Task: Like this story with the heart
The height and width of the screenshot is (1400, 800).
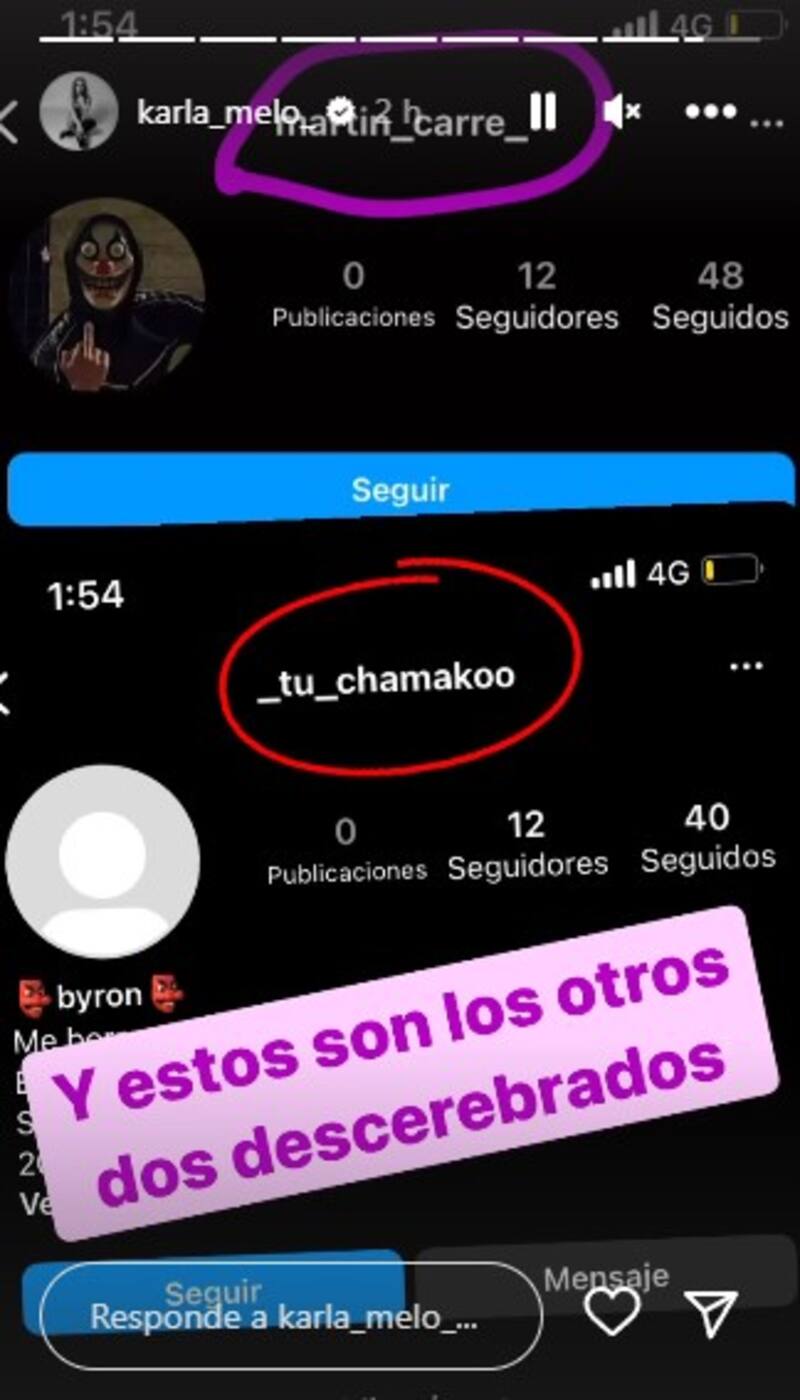Action: point(612,1312)
